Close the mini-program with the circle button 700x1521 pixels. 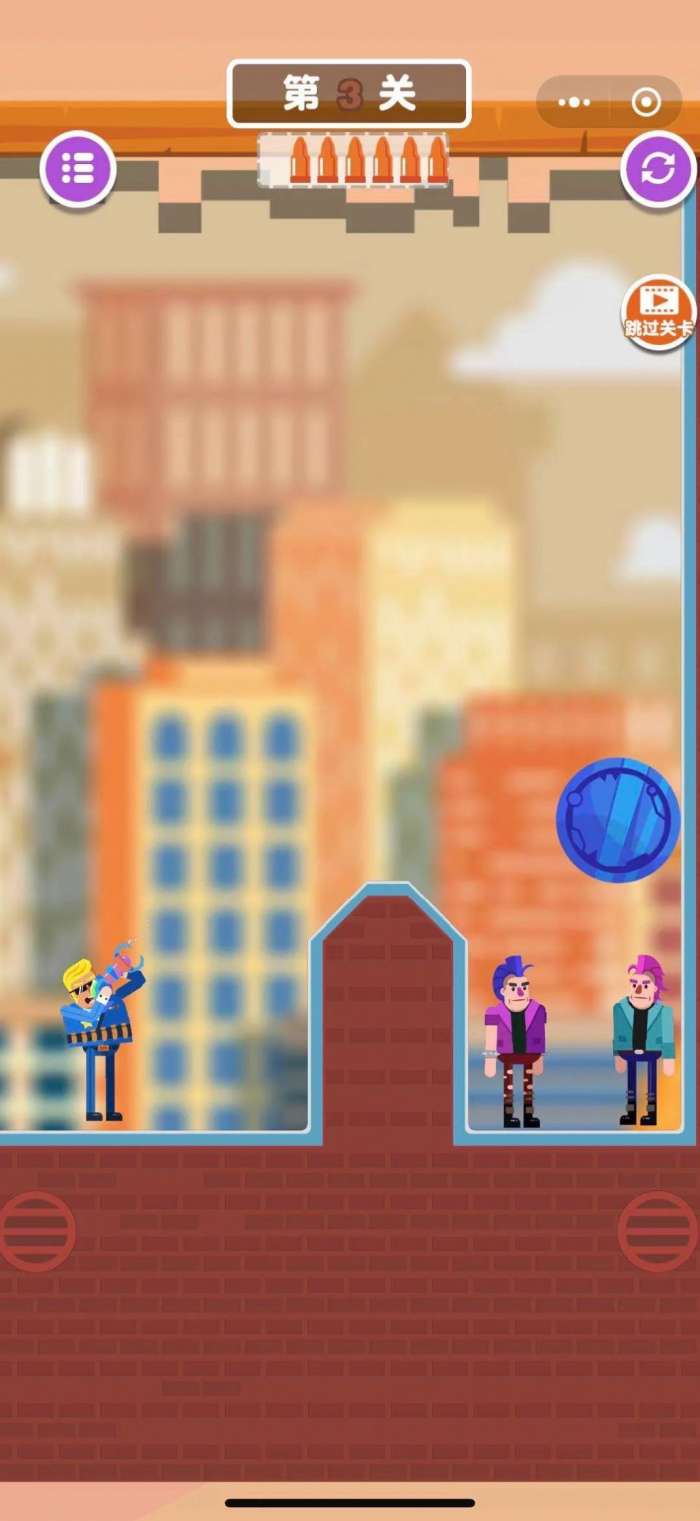(646, 102)
